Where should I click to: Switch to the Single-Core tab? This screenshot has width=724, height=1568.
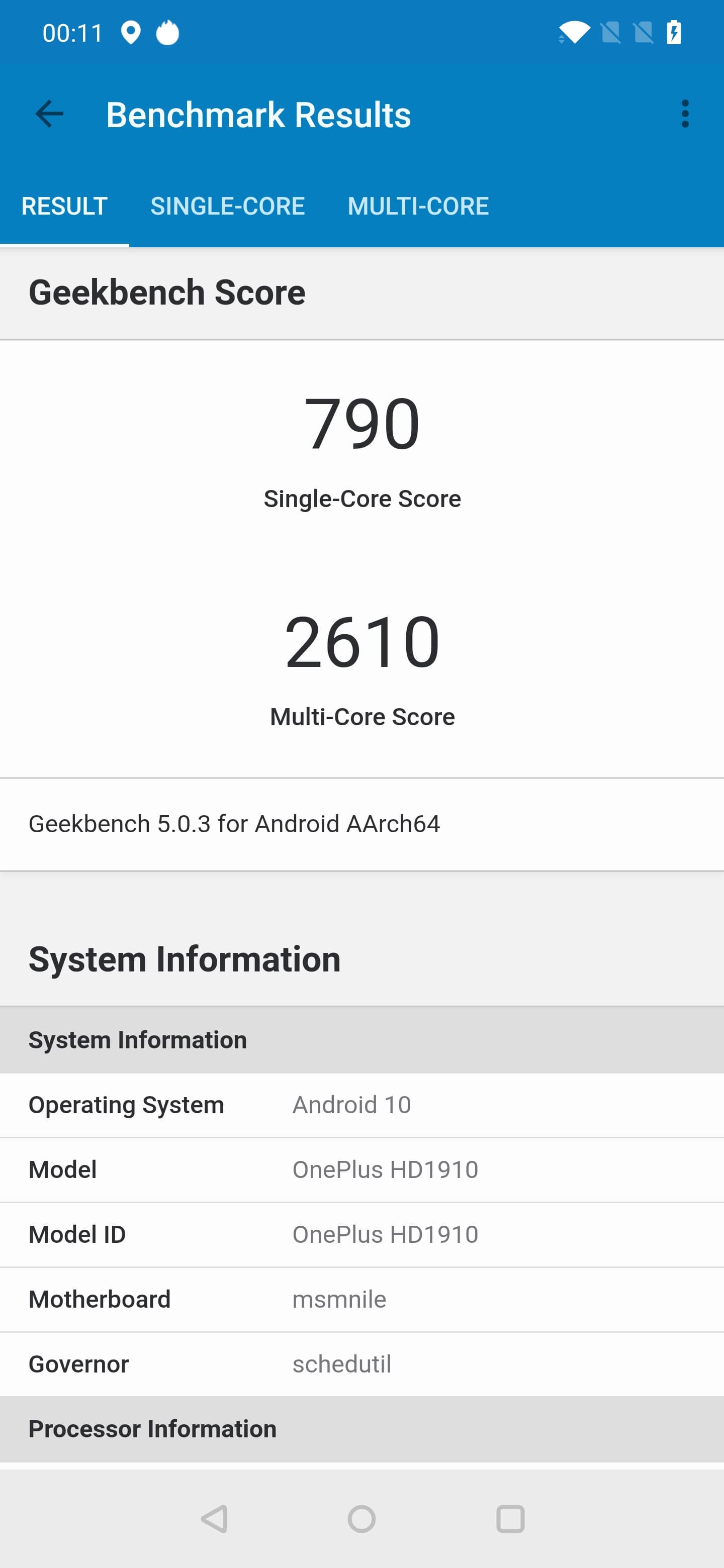pyautogui.click(x=227, y=206)
